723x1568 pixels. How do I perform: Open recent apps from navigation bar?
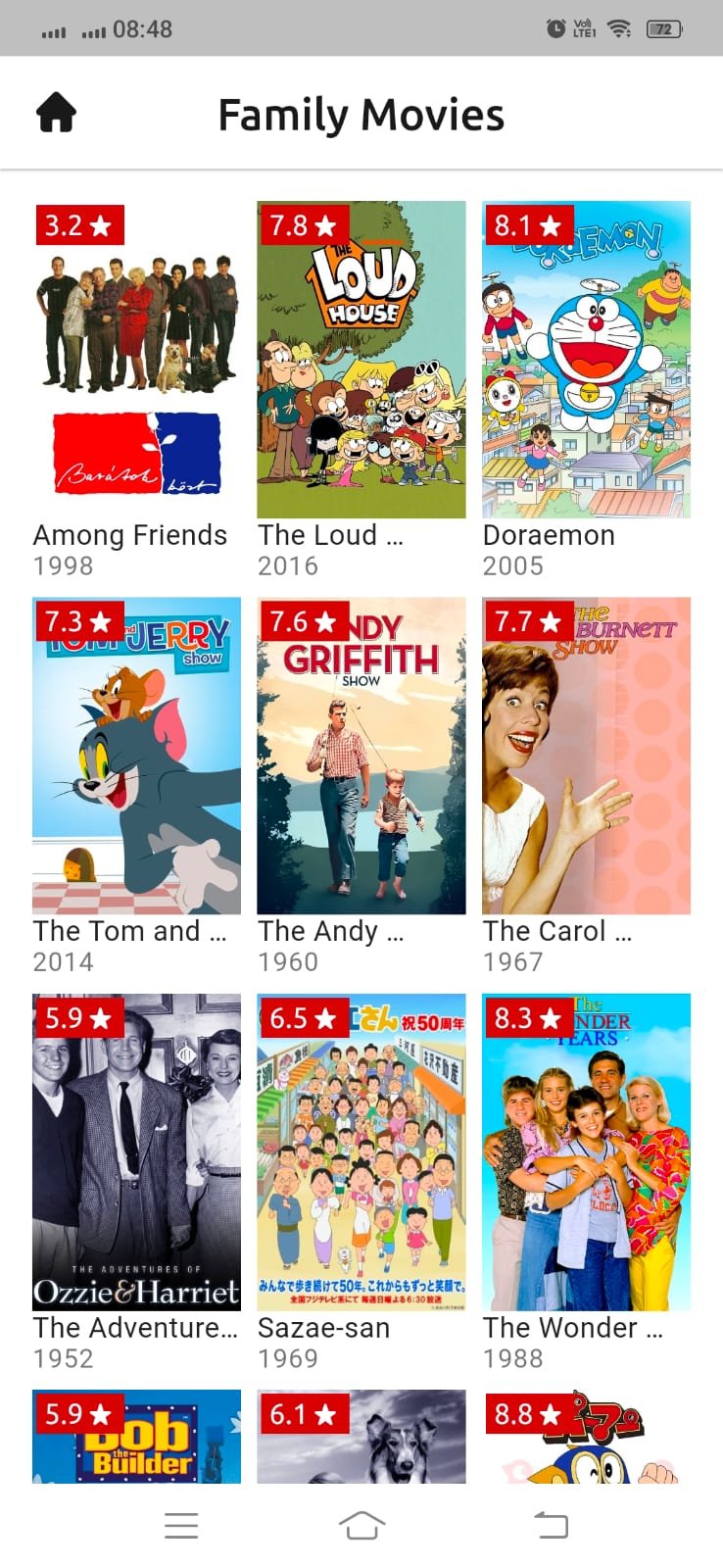(x=181, y=1525)
